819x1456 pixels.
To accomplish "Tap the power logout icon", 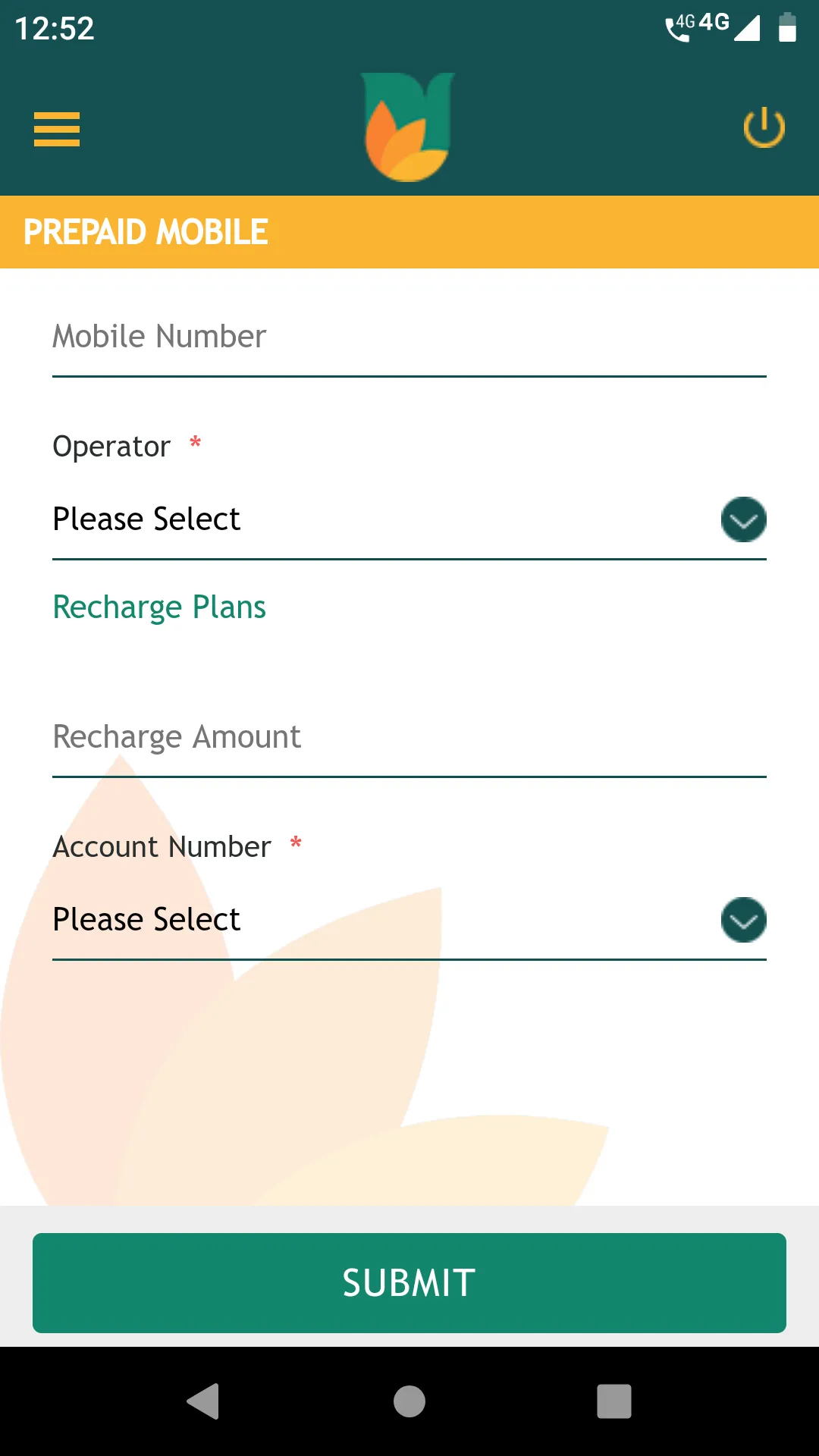I will pyautogui.click(x=764, y=127).
